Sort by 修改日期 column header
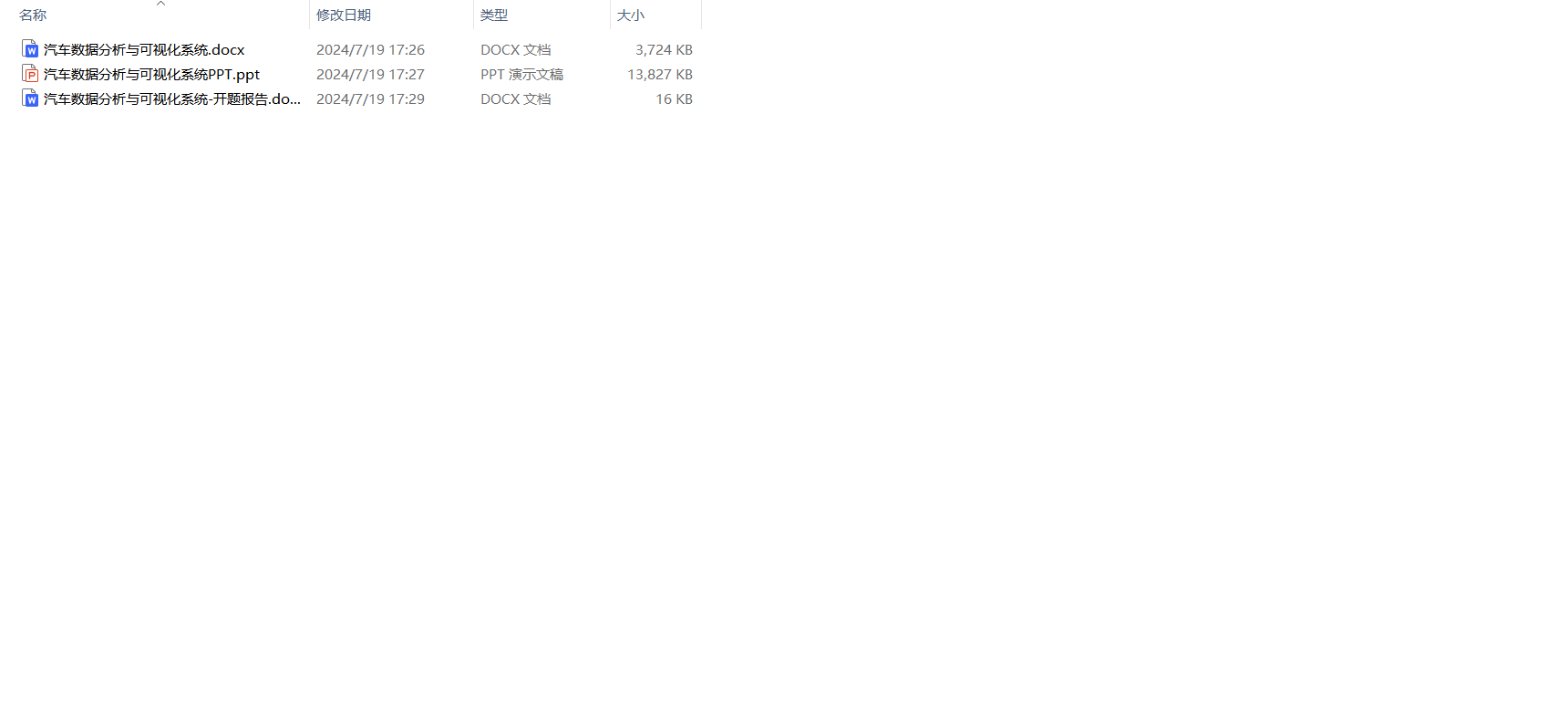1568x704 pixels. (x=344, y=16)
